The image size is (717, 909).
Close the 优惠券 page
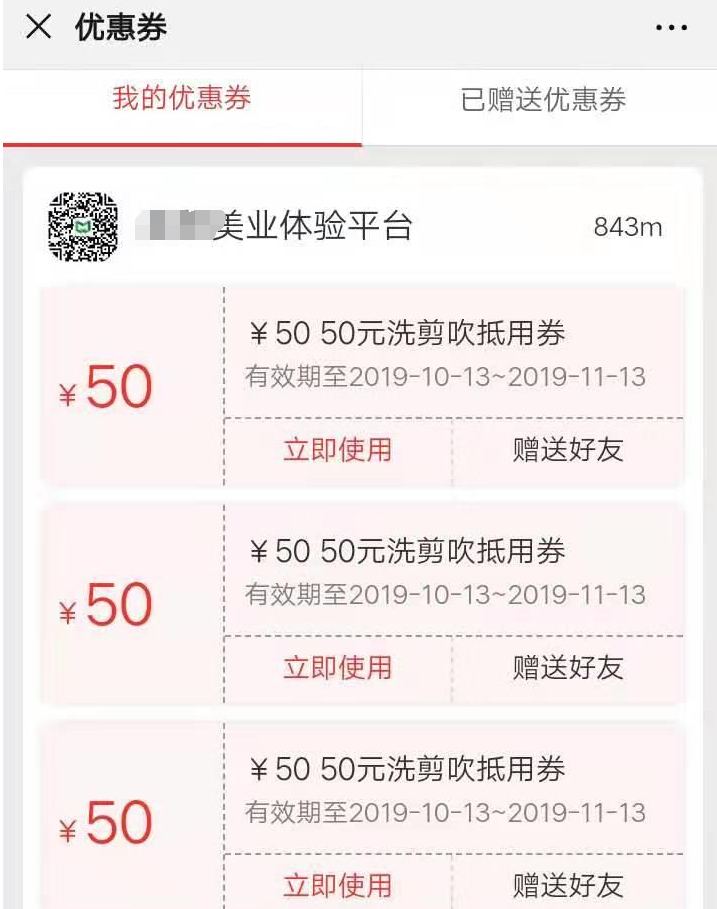pyautogui.click(x=38, y=27)
